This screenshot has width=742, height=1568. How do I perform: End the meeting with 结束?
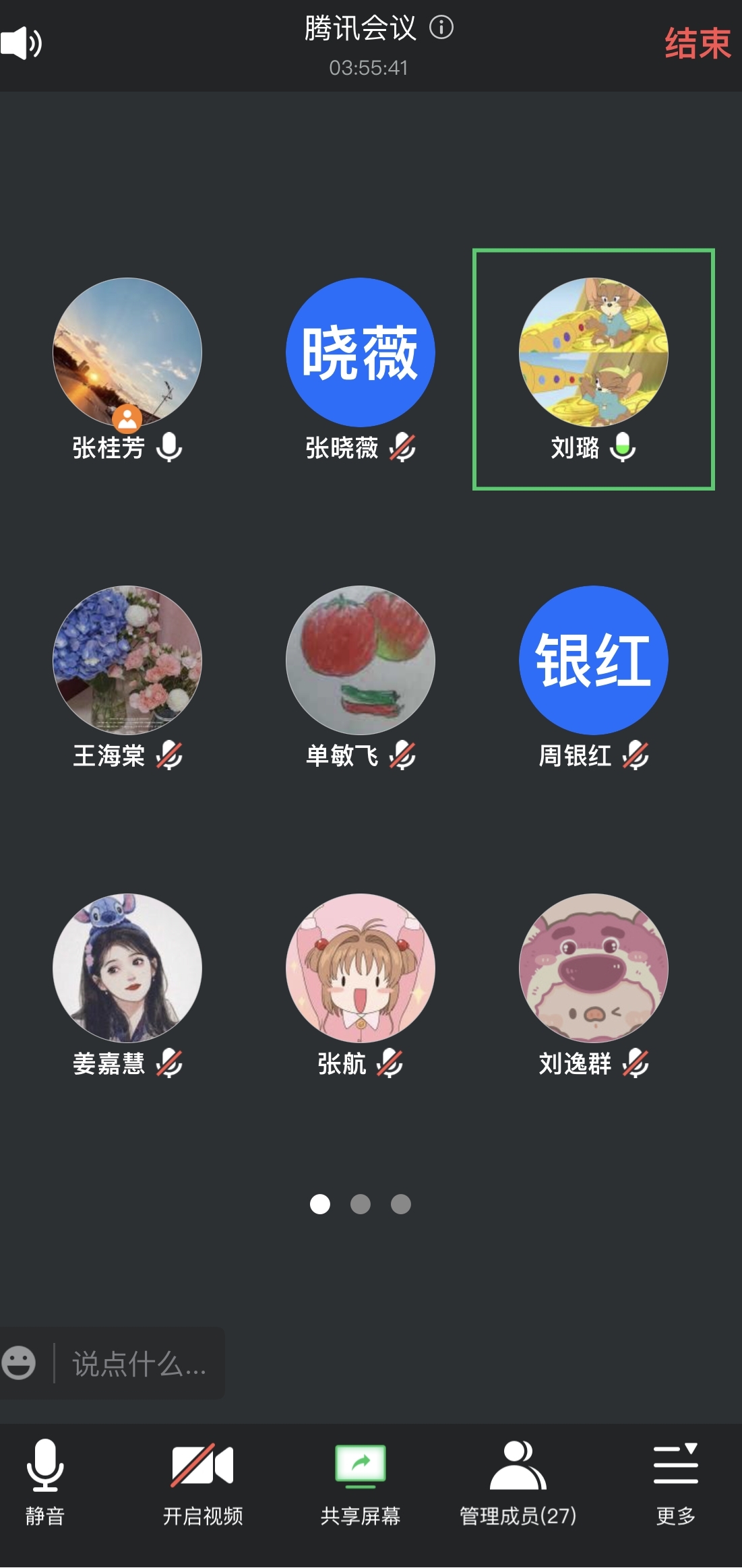pyautogui.click(x=697, y=44)
